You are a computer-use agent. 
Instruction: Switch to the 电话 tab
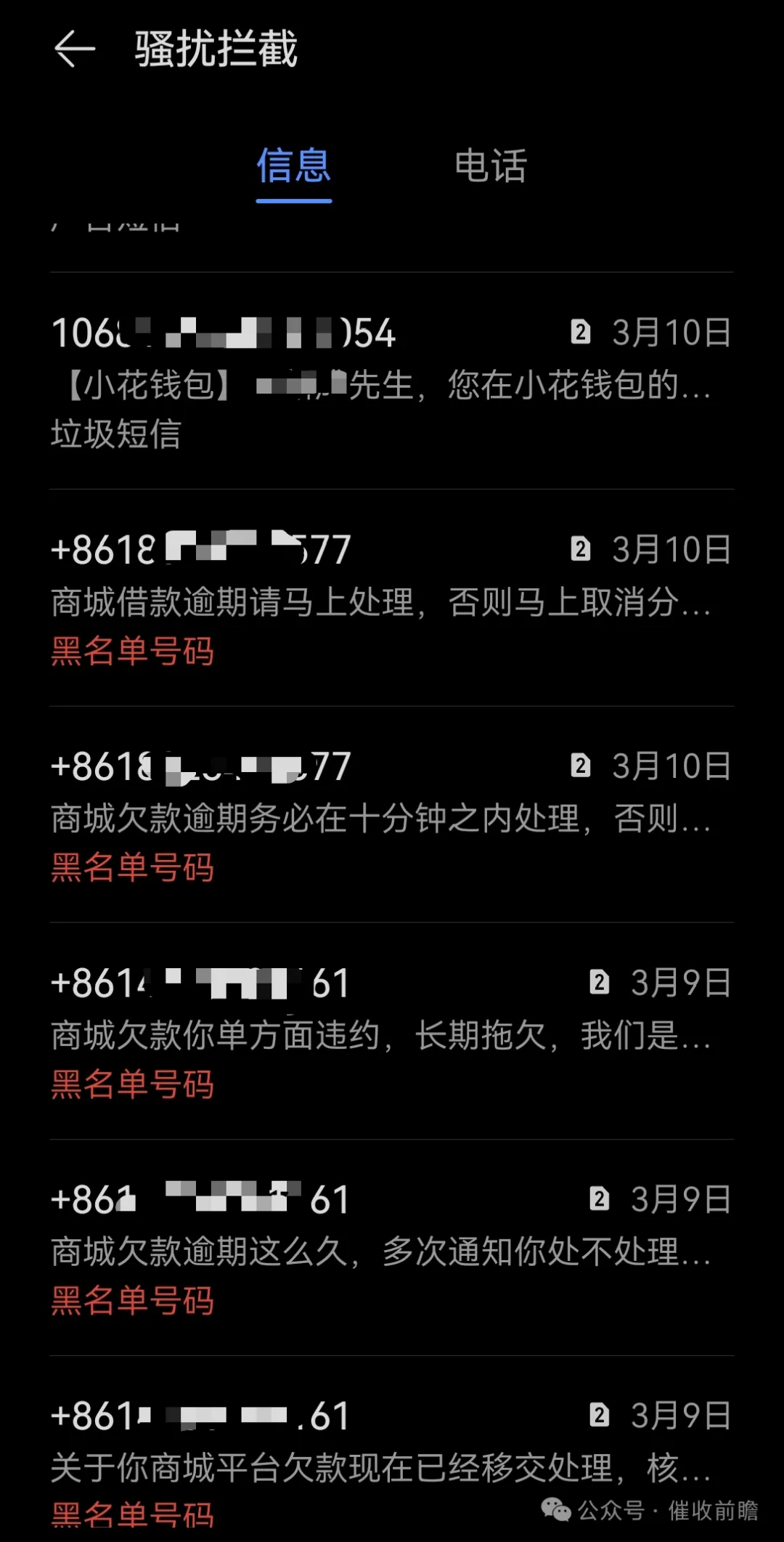(x=490, y=166)
